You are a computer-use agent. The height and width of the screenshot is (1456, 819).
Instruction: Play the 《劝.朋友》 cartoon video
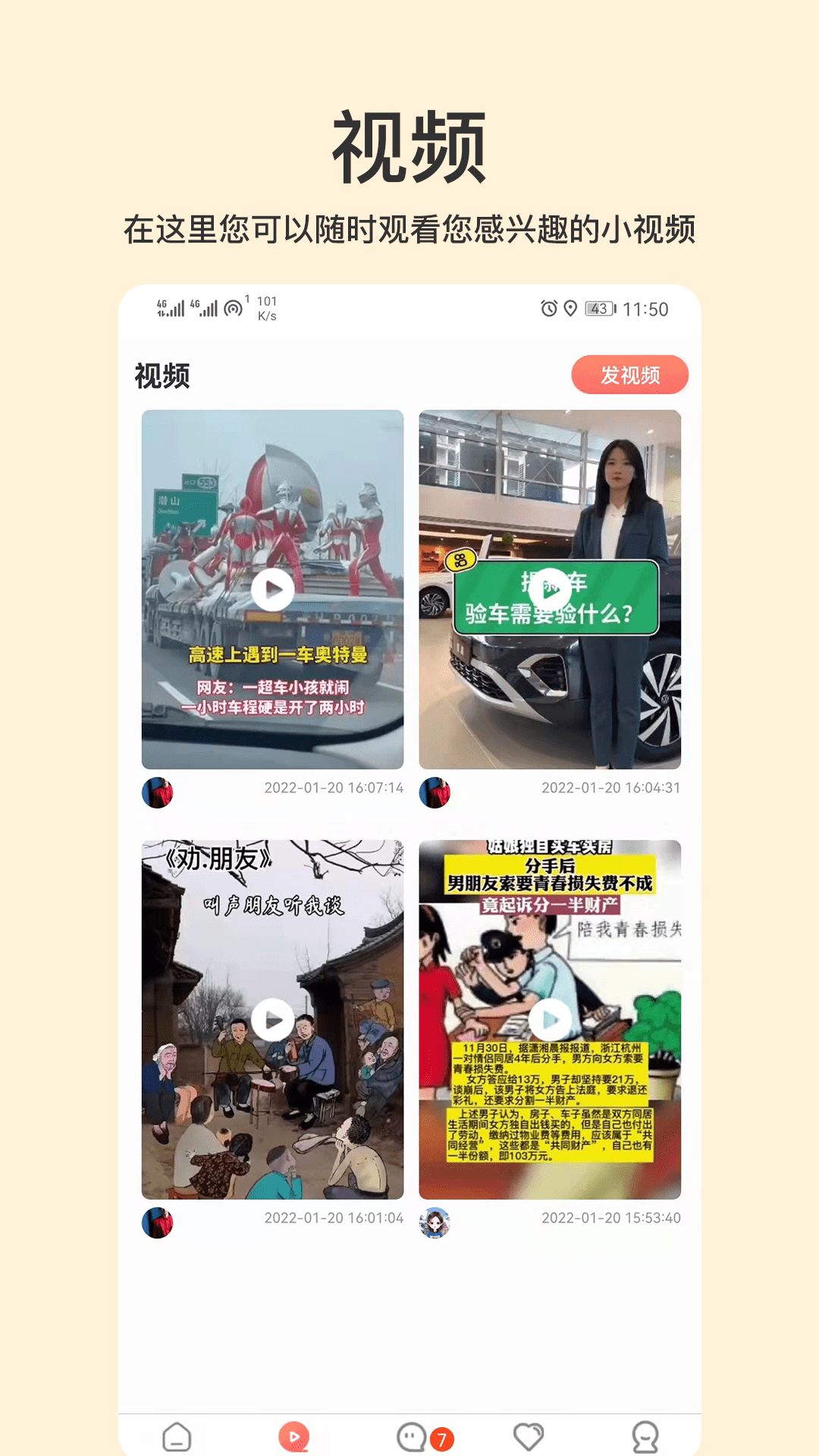click(x=275, y=1018)
